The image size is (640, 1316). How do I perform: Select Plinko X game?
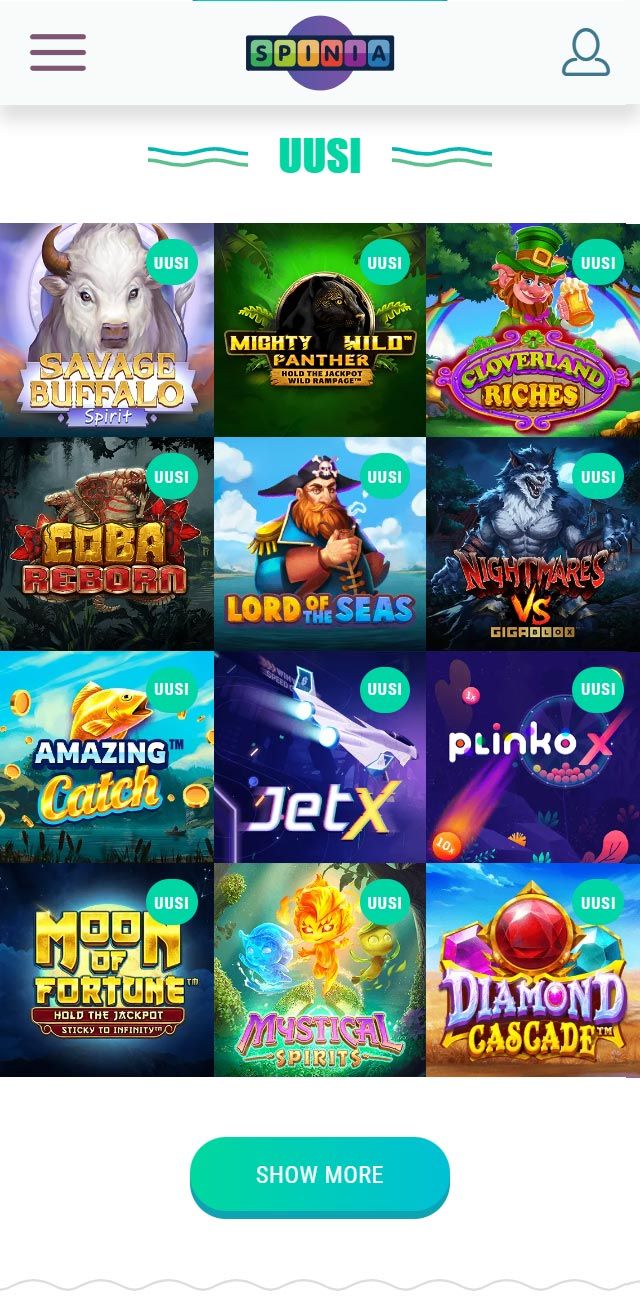(533, 757)
